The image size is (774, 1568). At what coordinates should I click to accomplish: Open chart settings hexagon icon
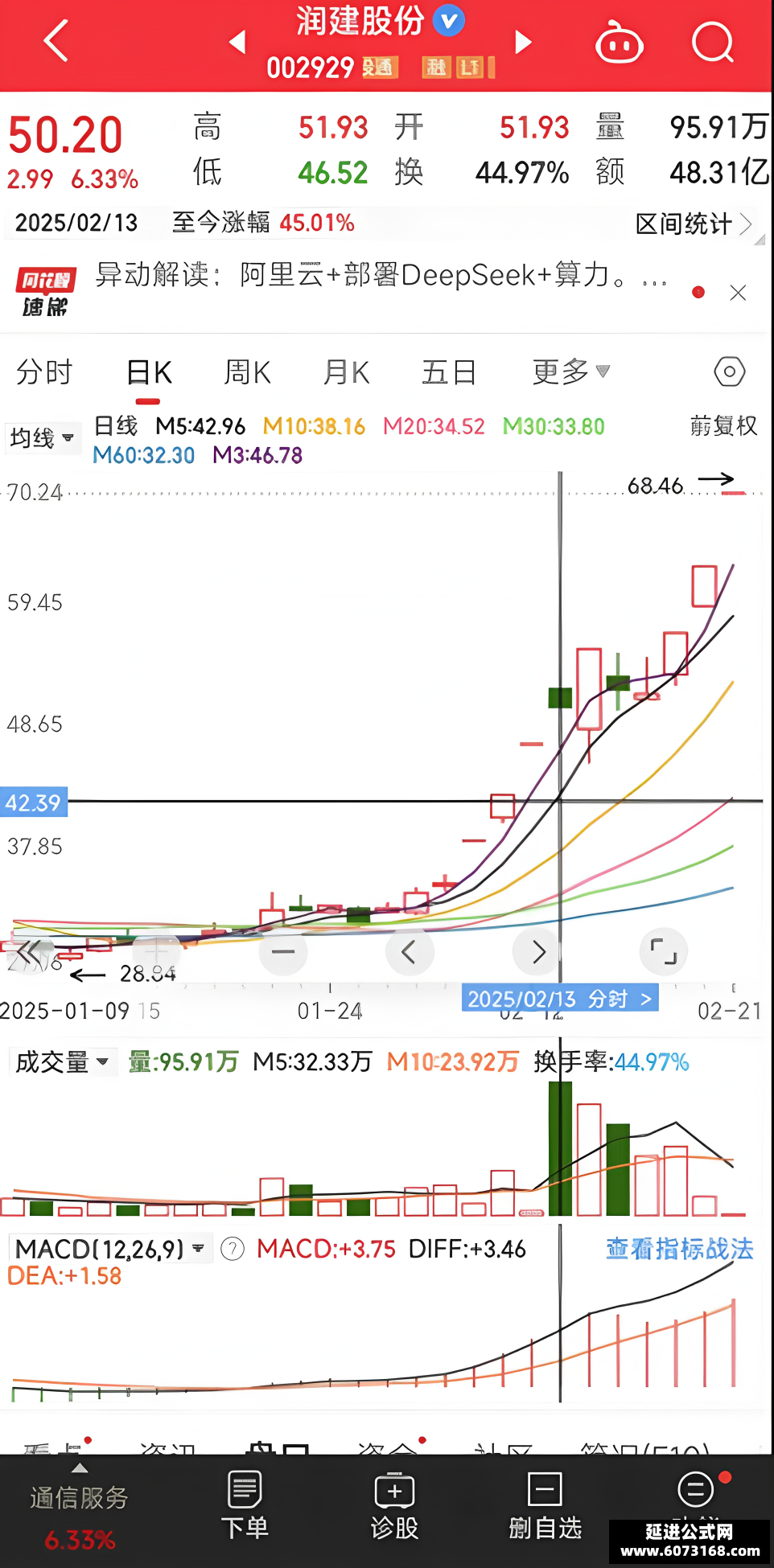tap(730, 371)
